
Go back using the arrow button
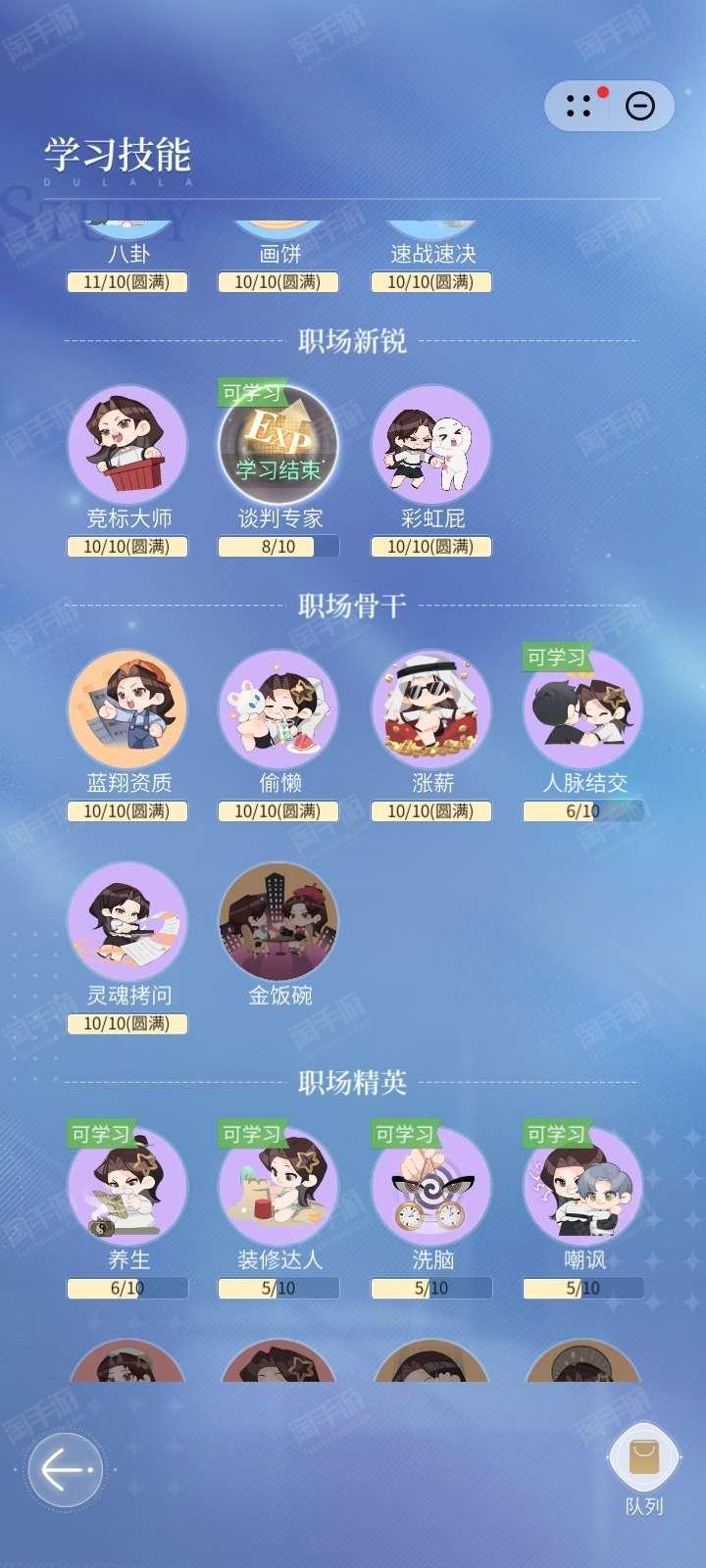[66, 1470]
